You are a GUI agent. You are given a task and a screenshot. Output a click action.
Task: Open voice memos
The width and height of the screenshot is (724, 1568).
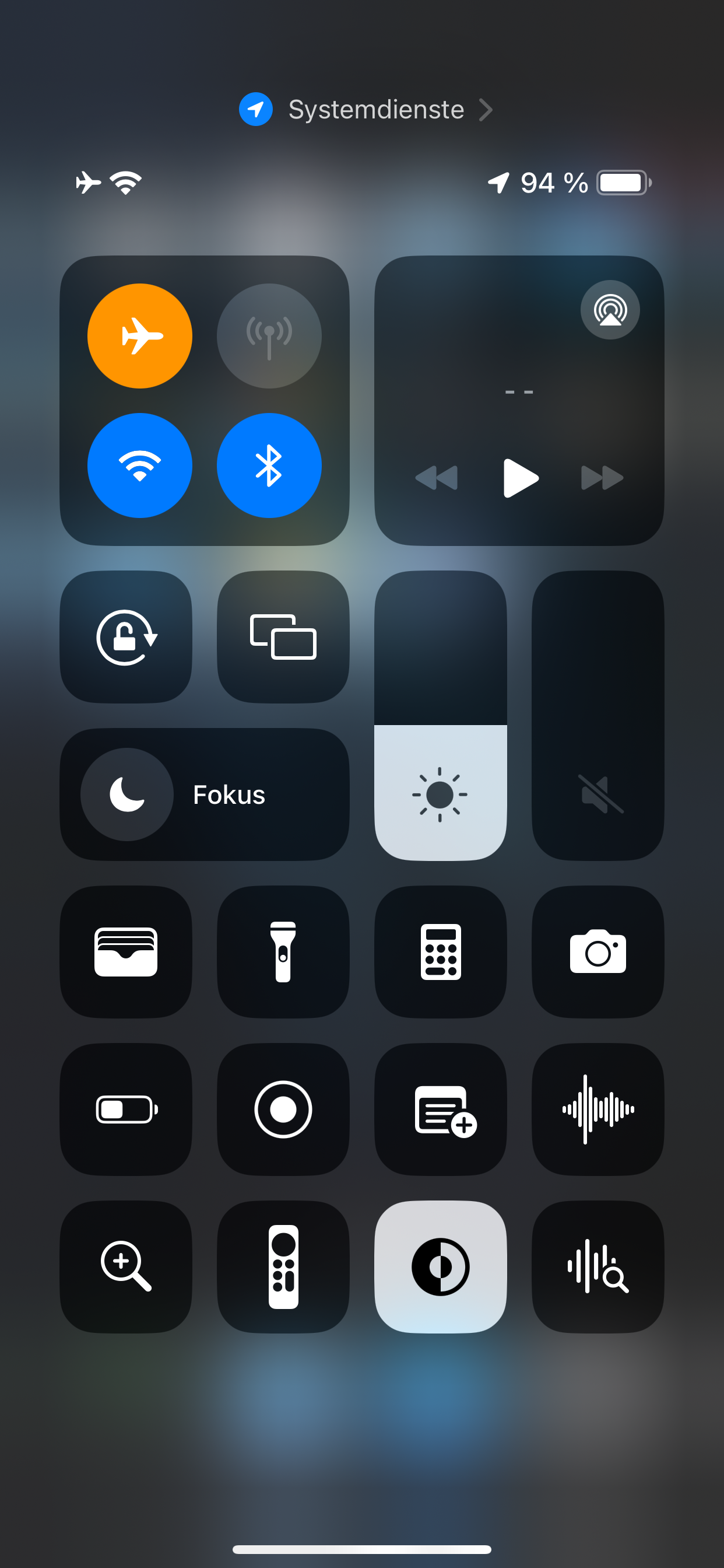pos(598,1109)
